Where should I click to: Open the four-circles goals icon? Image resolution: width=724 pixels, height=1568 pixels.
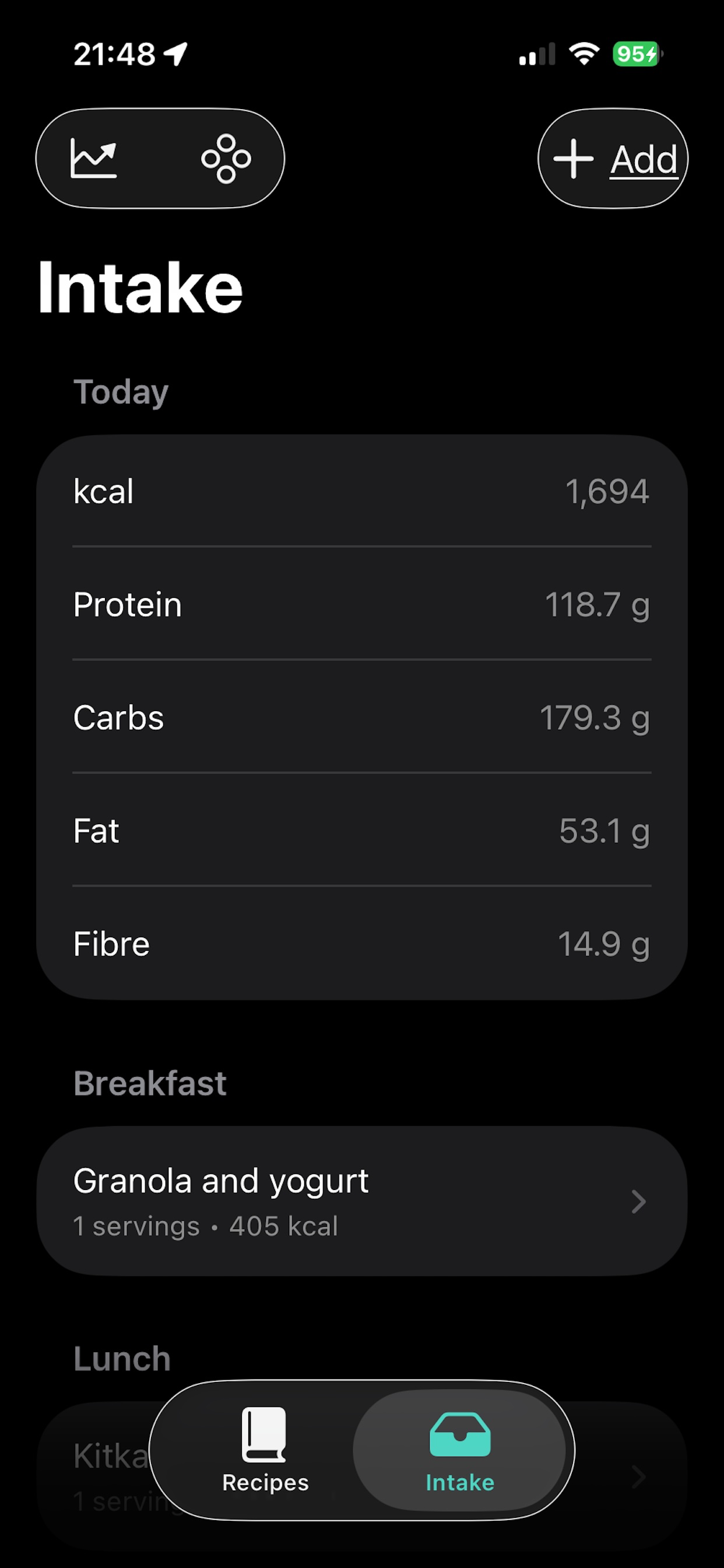pos(226,158)
